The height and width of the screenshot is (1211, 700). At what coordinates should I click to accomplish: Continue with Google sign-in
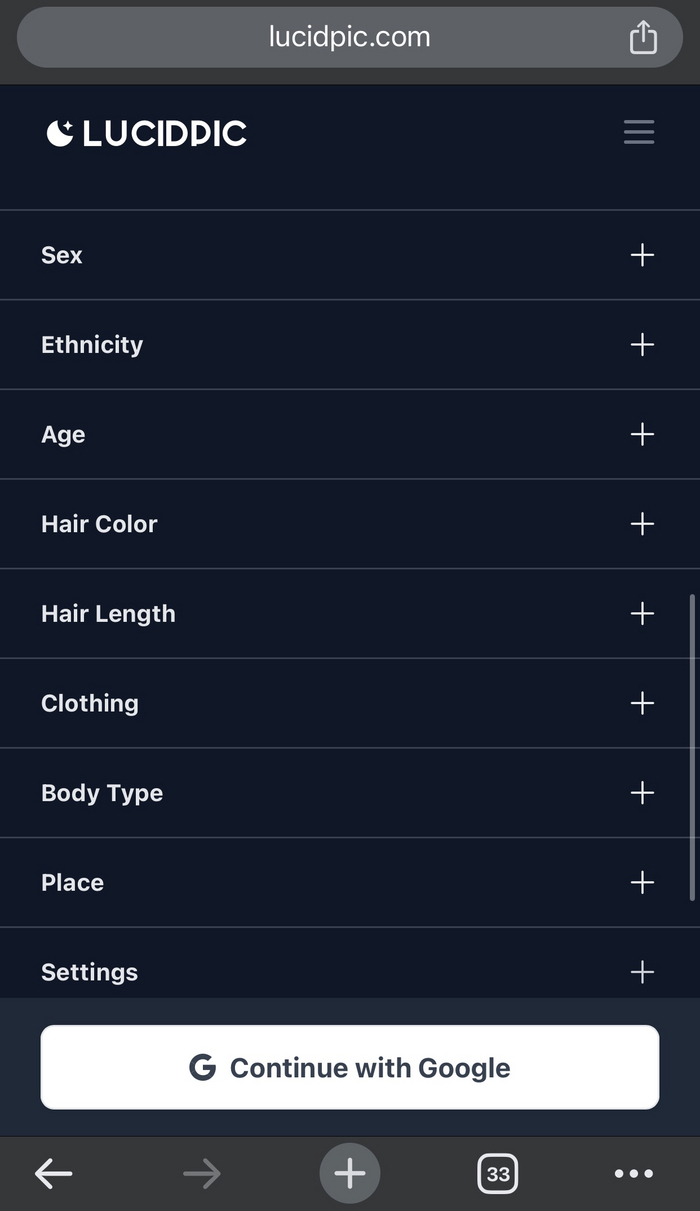350,1067
